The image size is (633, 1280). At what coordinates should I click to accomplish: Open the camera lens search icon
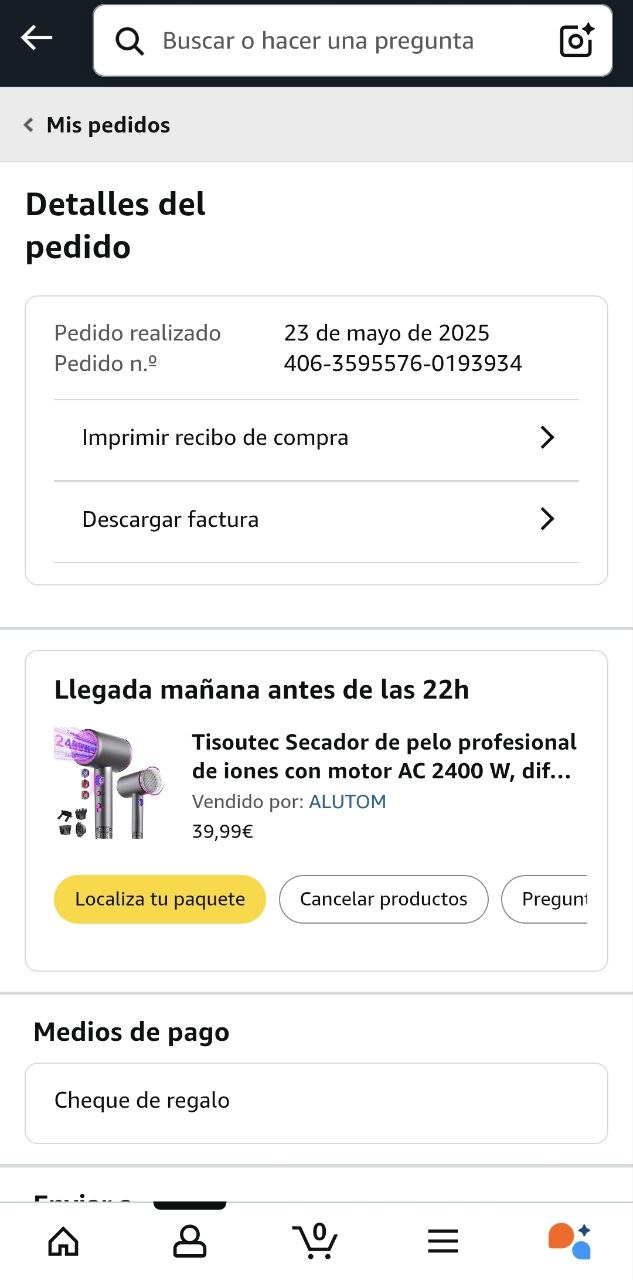click(x=577, y=41)
